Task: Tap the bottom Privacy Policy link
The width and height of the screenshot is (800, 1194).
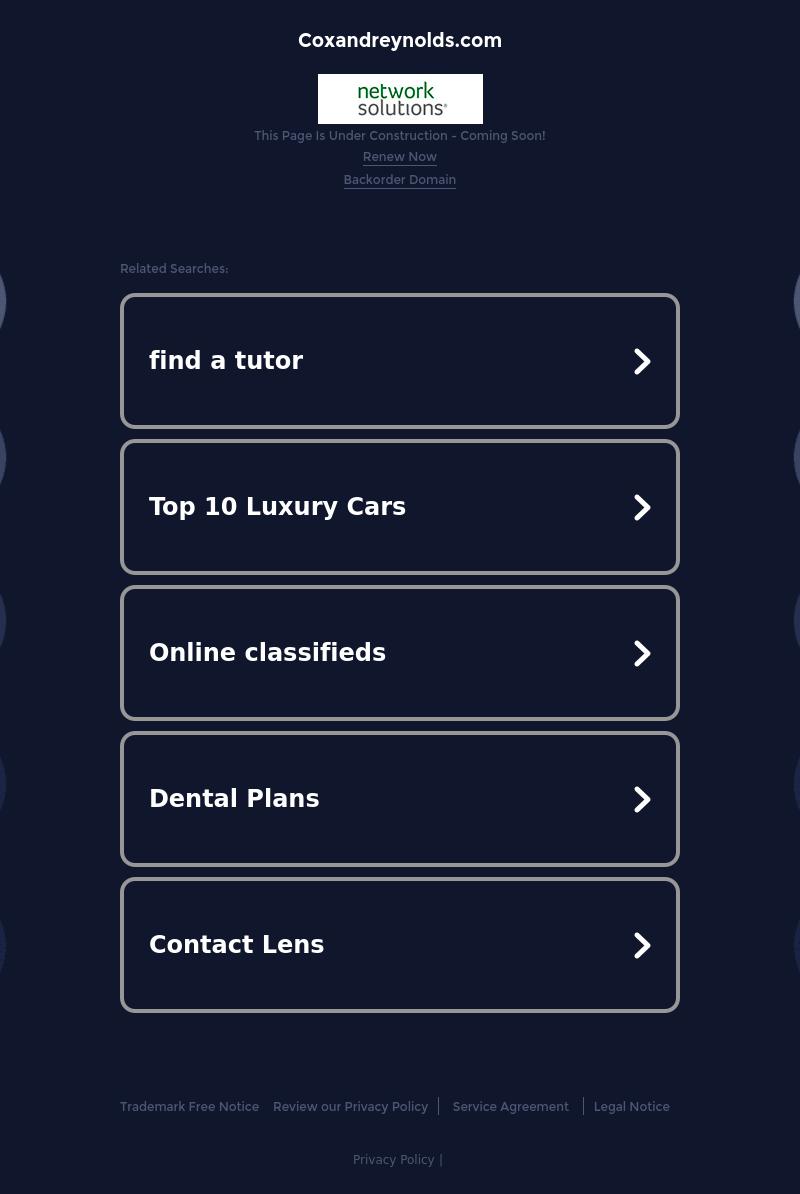Action: click(x=393, y=1160)
